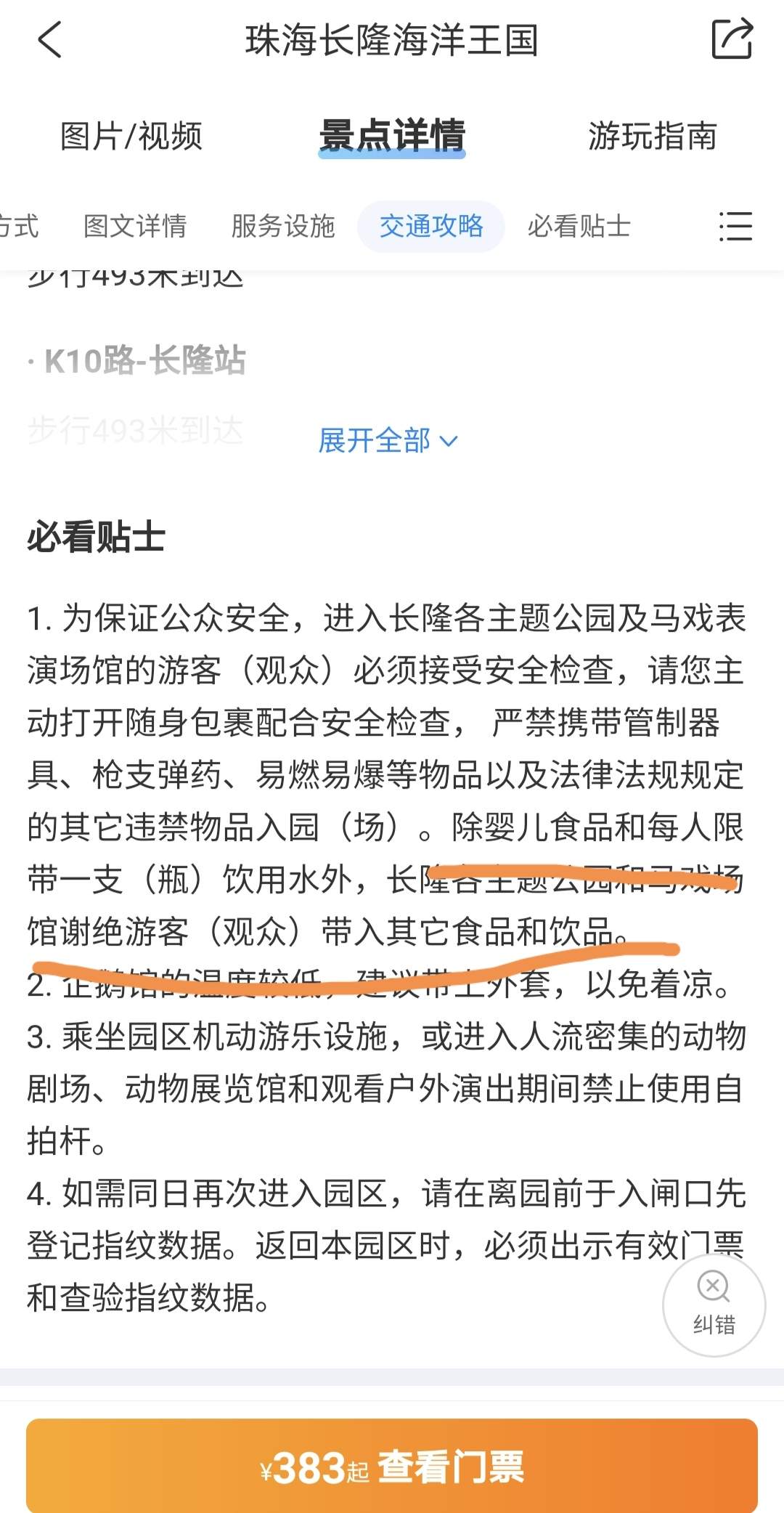Select the 交通攻略 section chip

click(431, 226)
